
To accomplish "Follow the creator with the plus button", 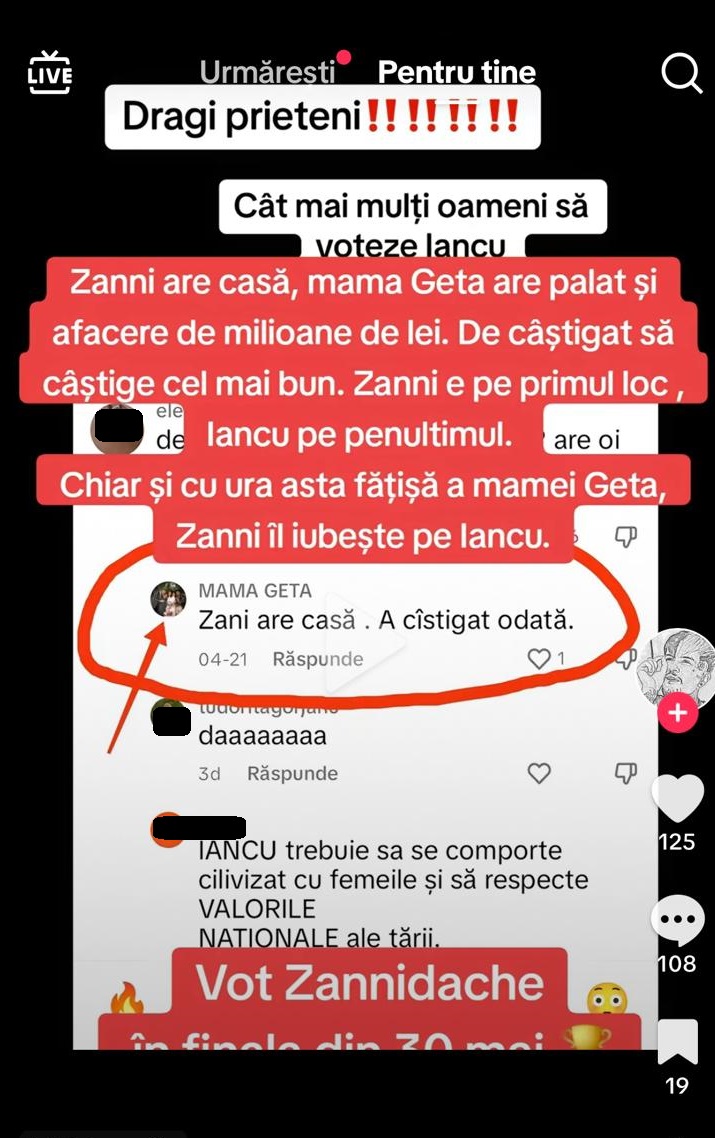I will point(677,713).
